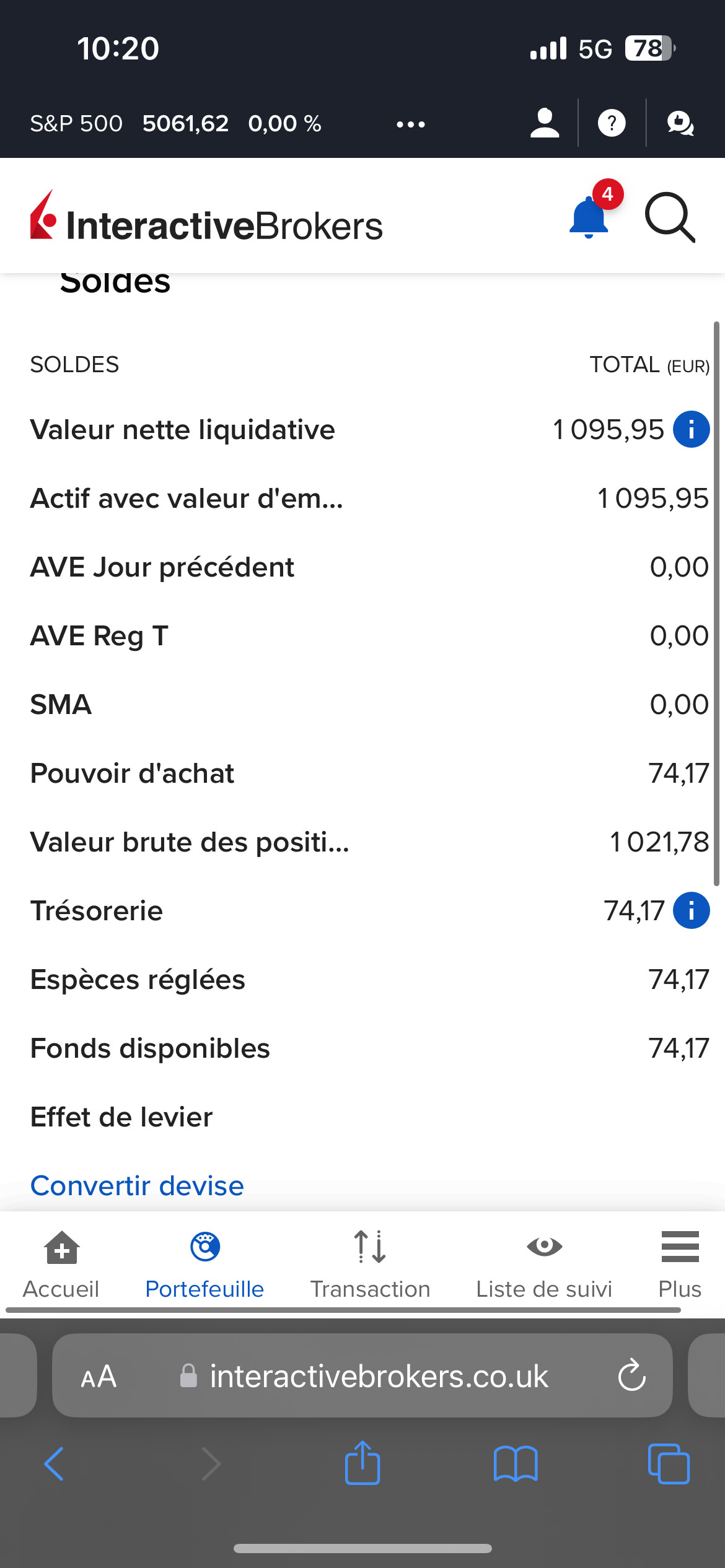Open the help question mark icon
Viewport: 725px width, 1568px height.
pyautogui.click(x=612, y=123)
